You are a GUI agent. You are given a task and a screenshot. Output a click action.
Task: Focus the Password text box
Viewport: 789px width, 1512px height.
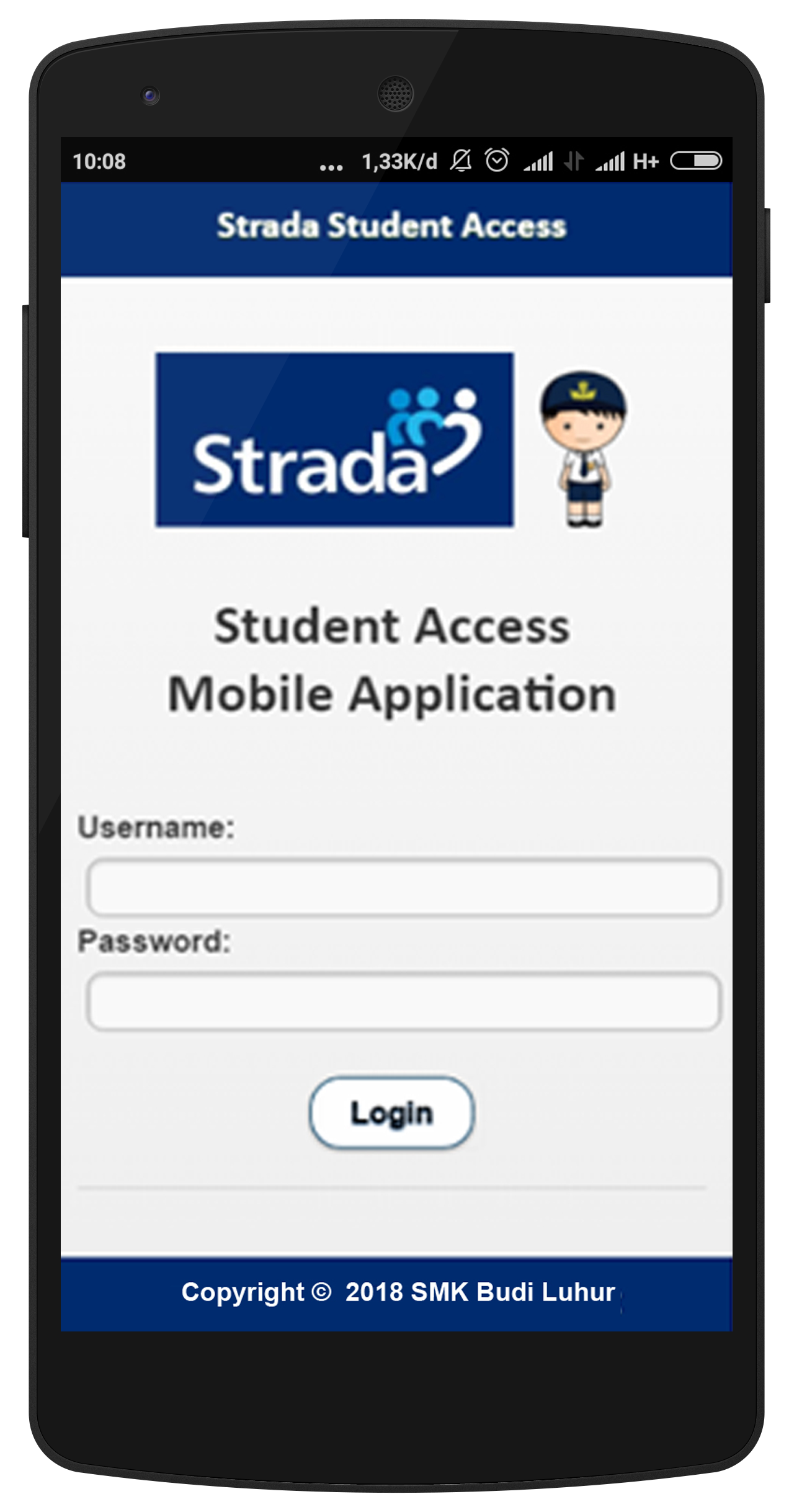[x=403, y=1001]
